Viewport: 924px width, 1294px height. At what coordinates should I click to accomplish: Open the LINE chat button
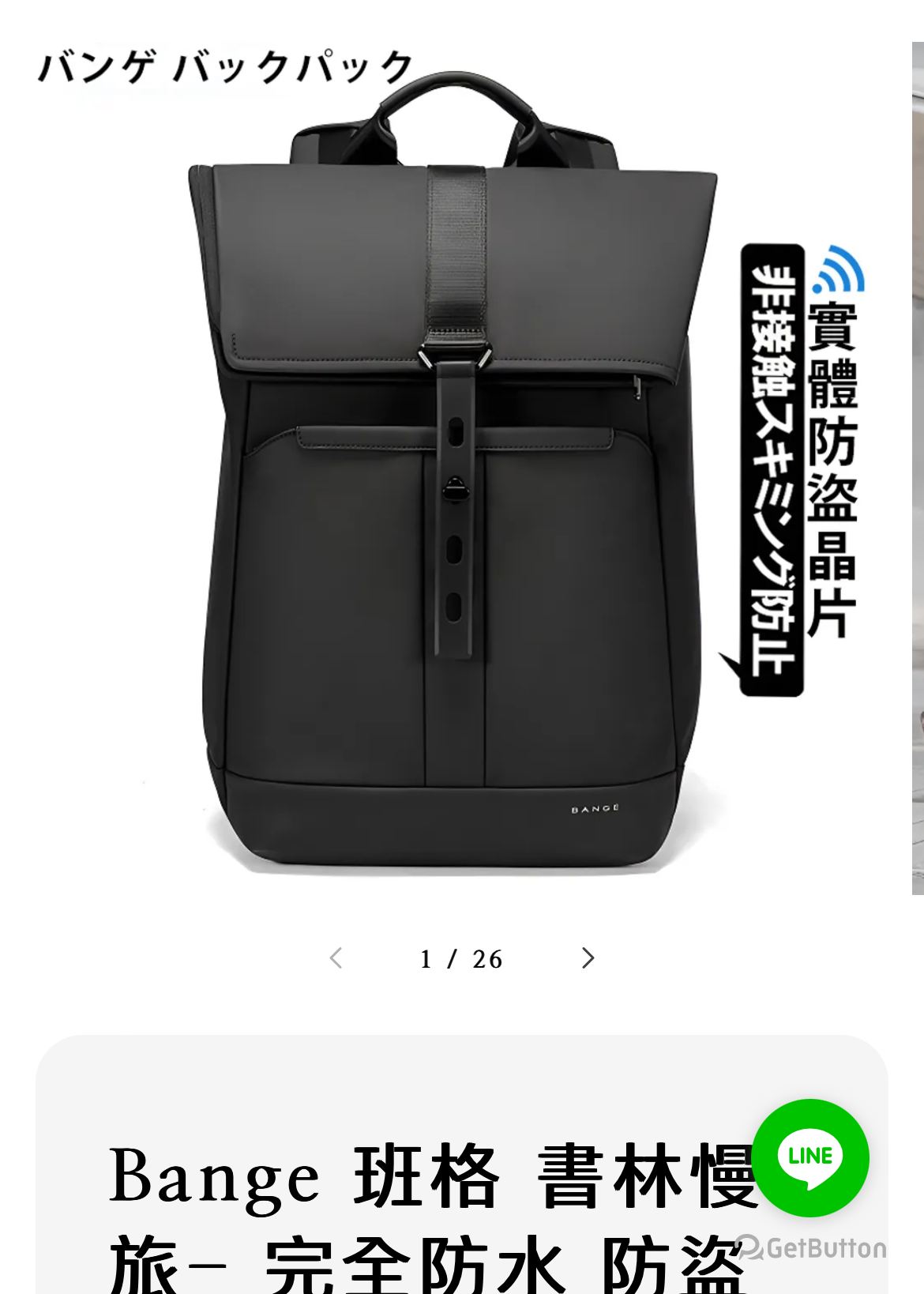pos(810,1157)
